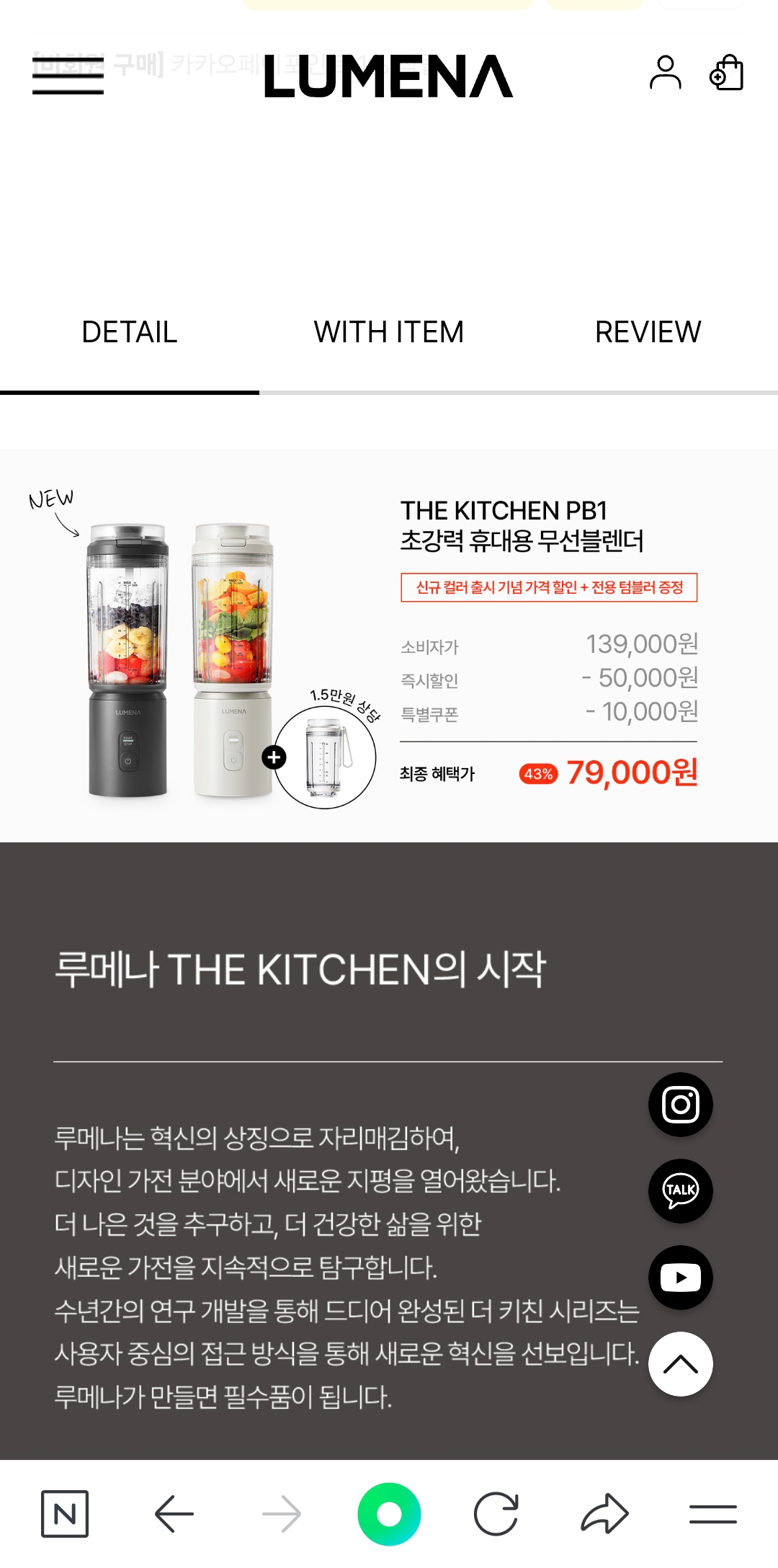Tap the green Naver search button
This screenshot has width=778, height=1568.
coord(389,1514)
